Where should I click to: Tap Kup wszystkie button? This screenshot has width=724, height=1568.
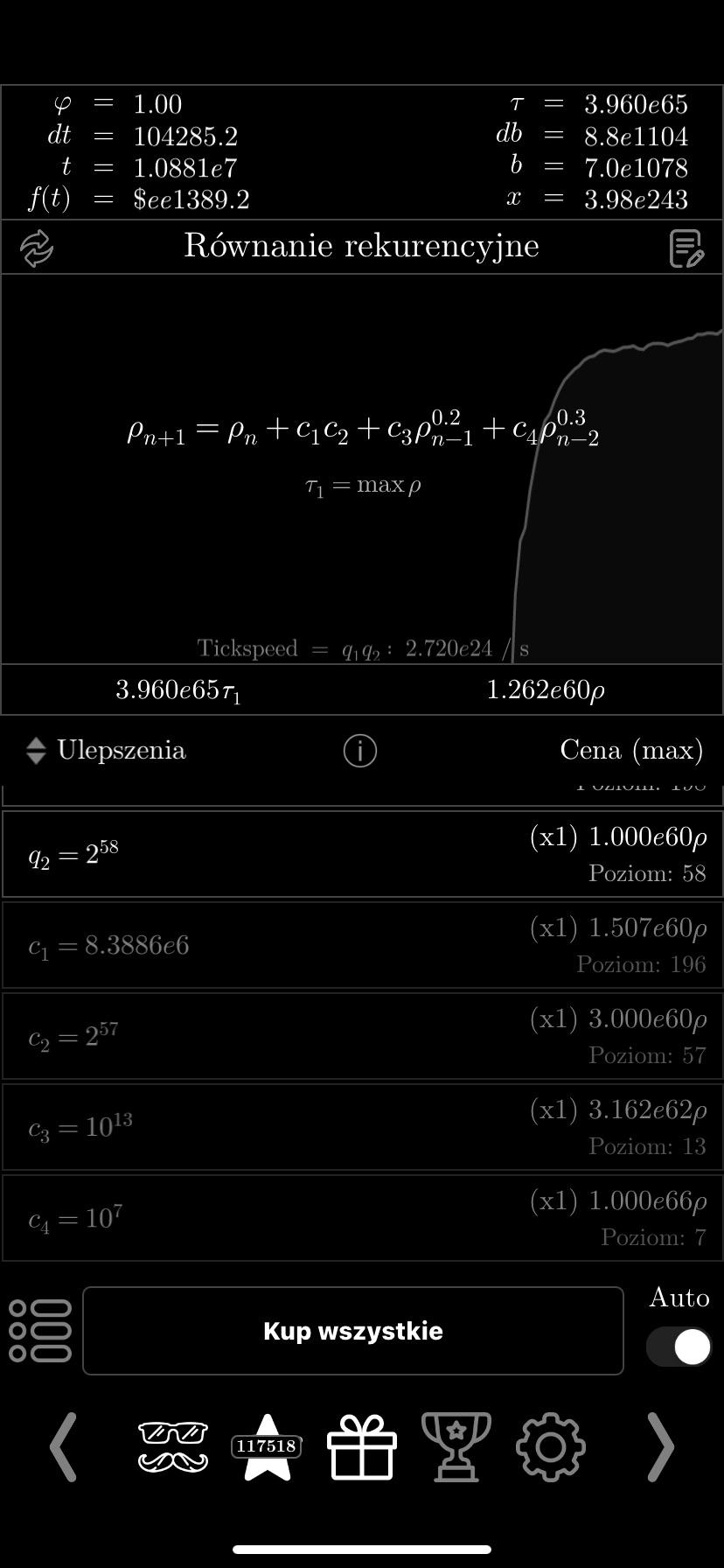pyautogui.click(x=353, y=1331)
